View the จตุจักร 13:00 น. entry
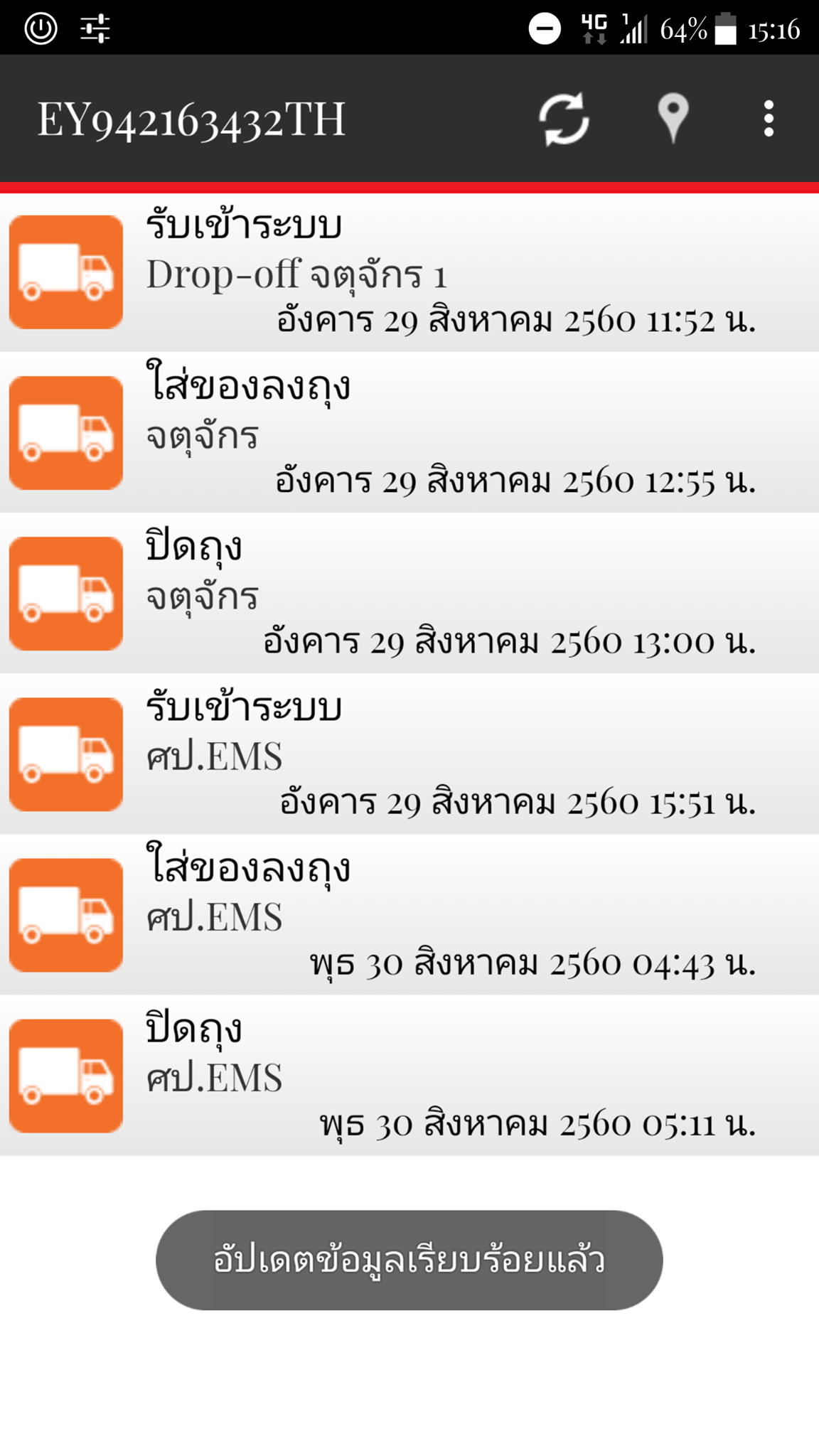819x1456 pixels. tap(409, 594)
